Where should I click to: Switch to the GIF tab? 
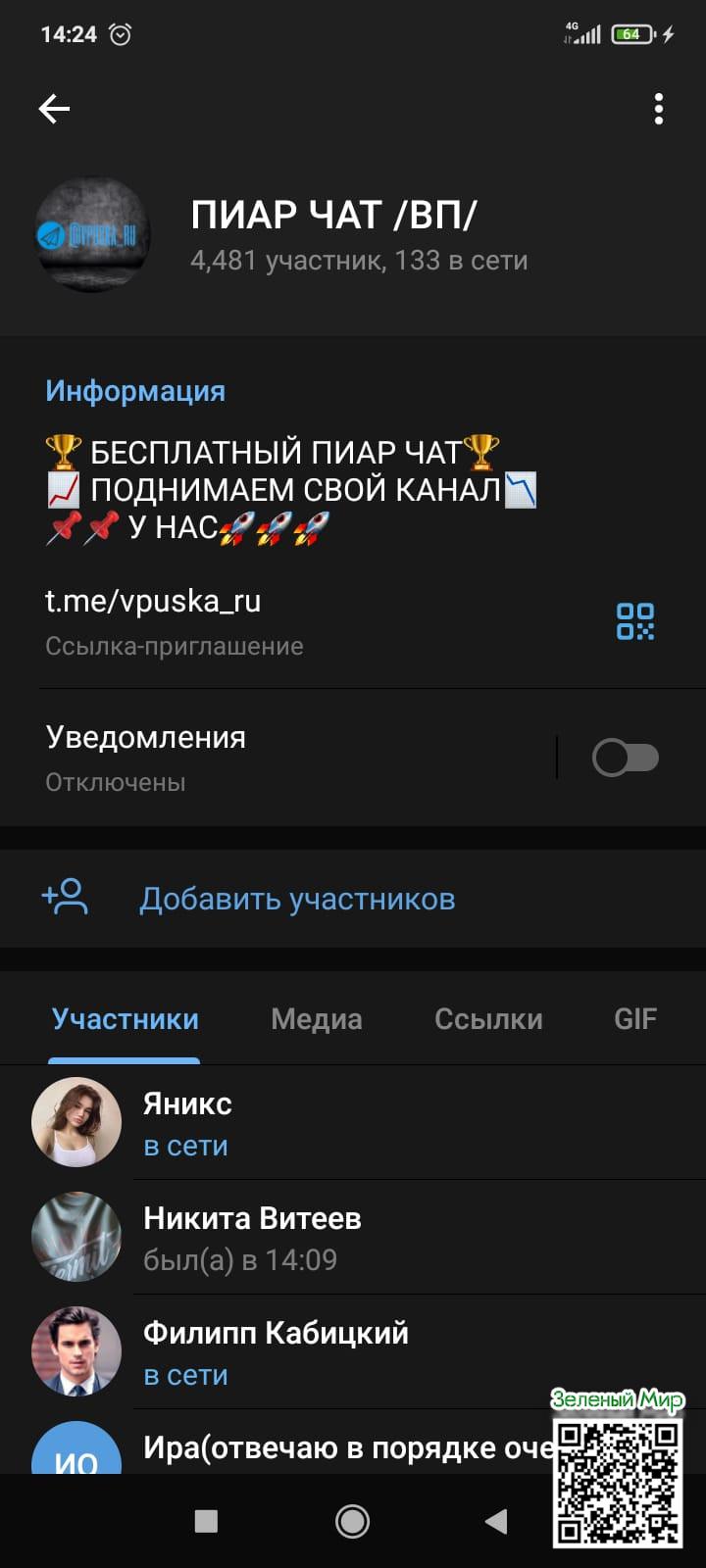(634, 1019)
